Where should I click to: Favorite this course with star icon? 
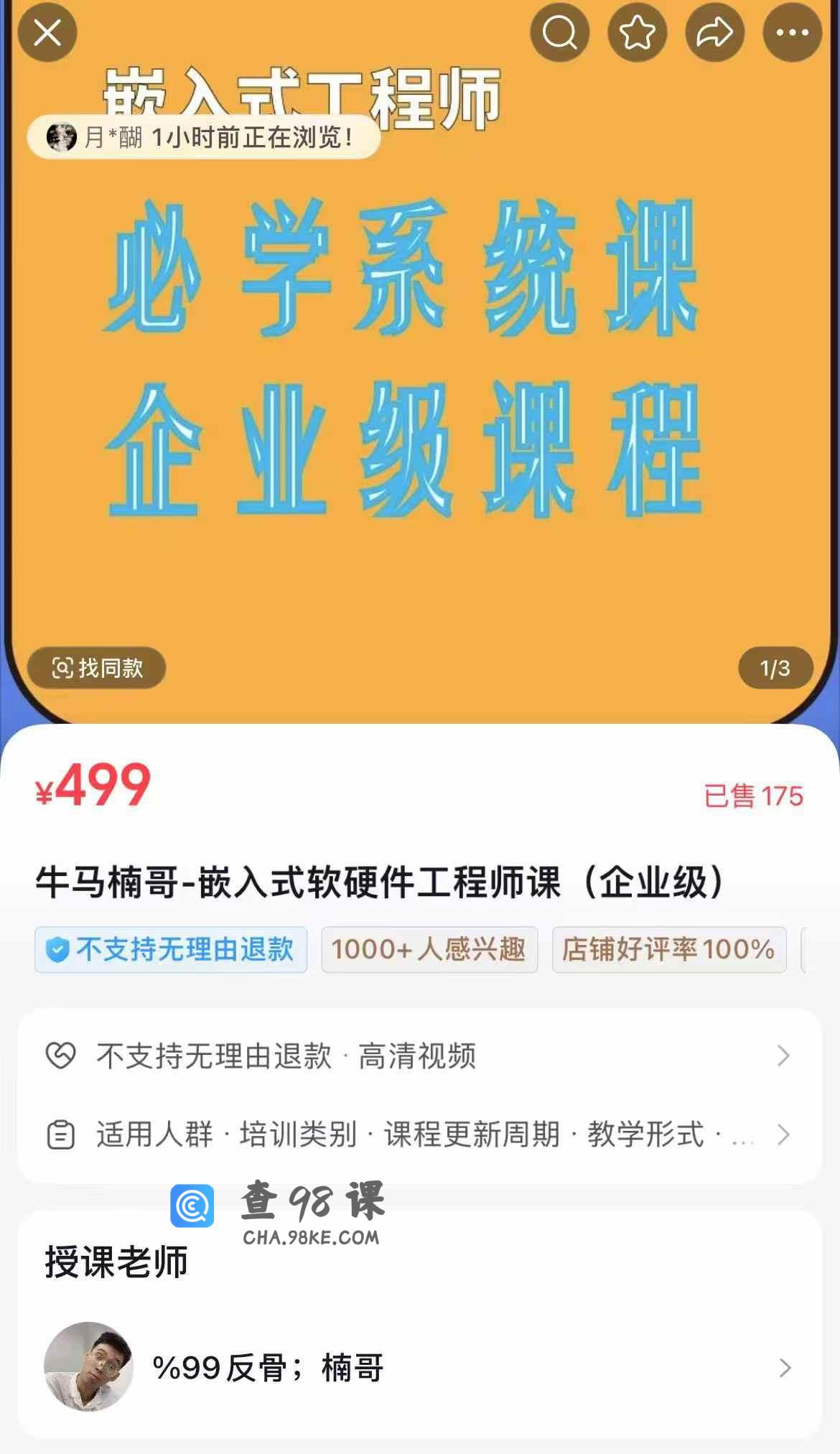pos(637,32)
